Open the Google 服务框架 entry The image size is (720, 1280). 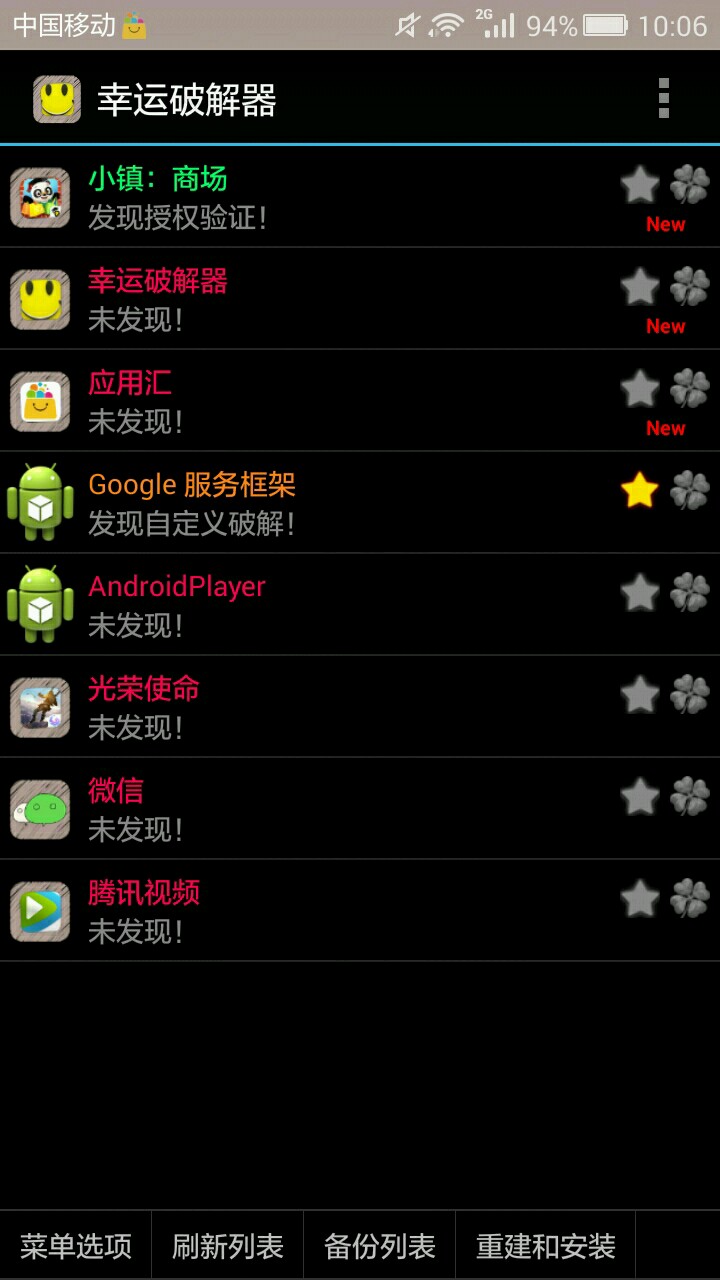click(300, 504)
